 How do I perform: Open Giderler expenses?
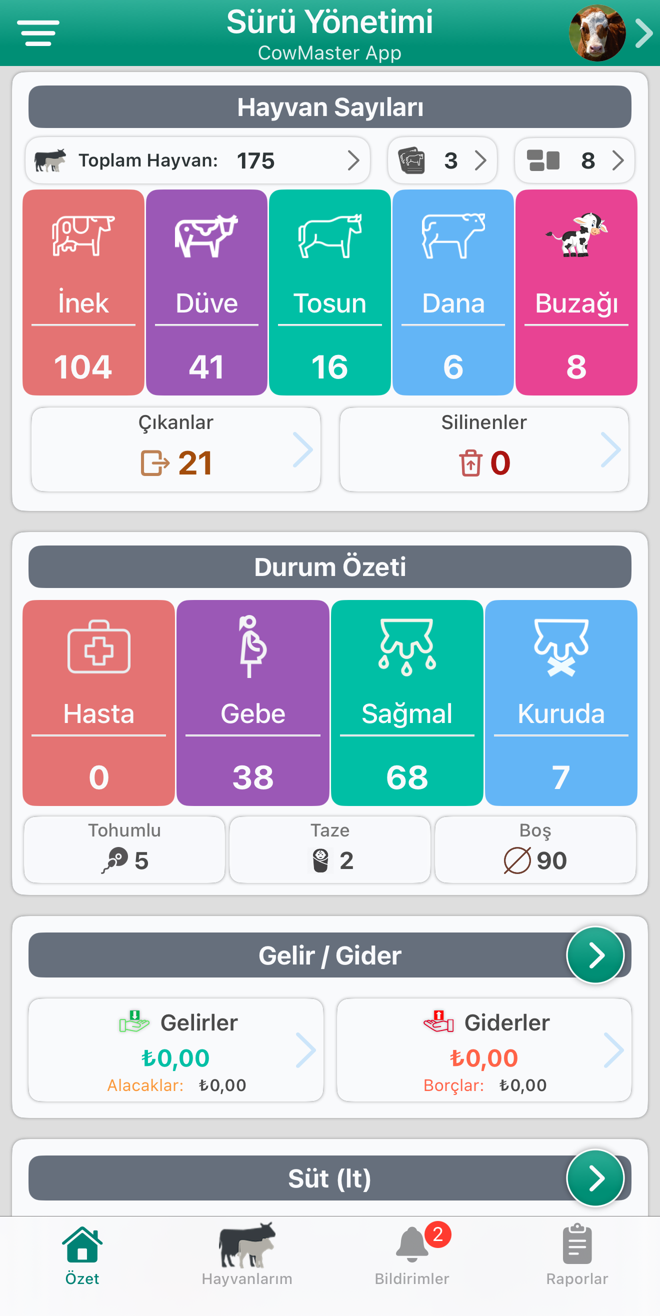(x=484, y=1050)
